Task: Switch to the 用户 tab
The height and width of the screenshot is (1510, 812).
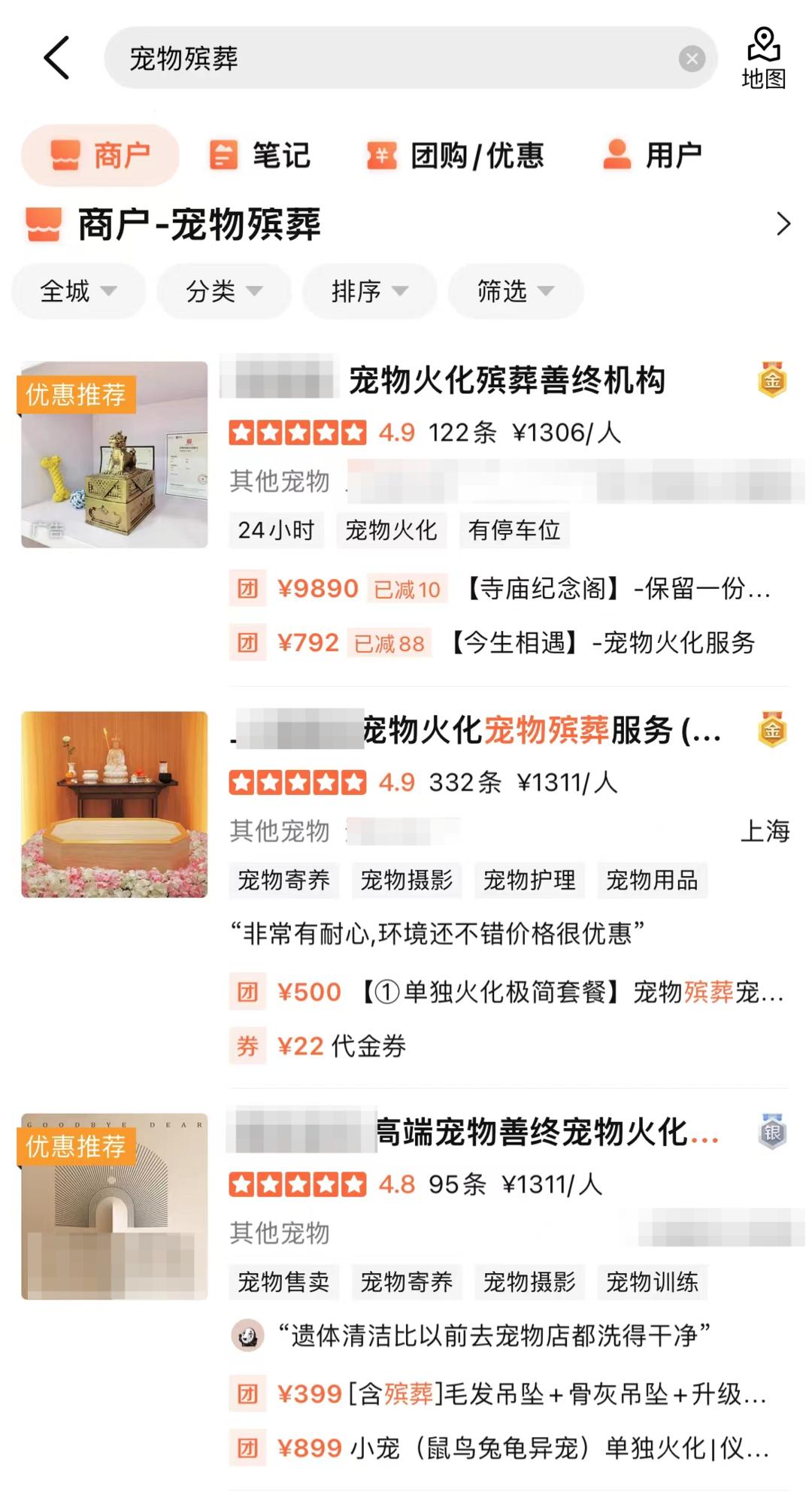Action: click(652, 156)
